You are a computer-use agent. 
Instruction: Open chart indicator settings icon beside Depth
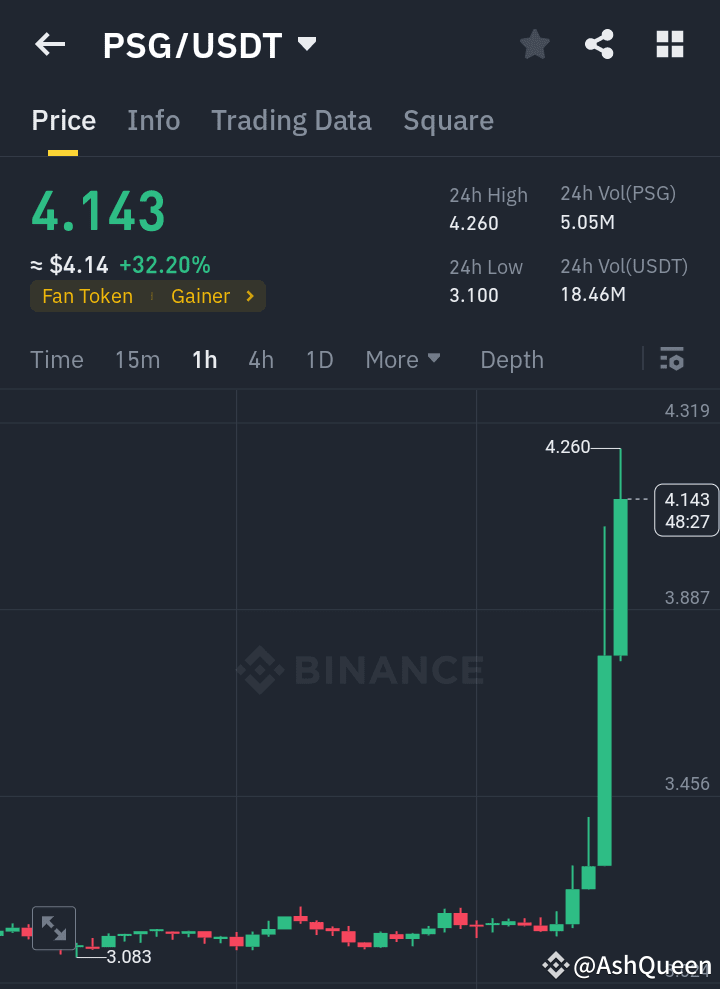(x=673, y=359)
